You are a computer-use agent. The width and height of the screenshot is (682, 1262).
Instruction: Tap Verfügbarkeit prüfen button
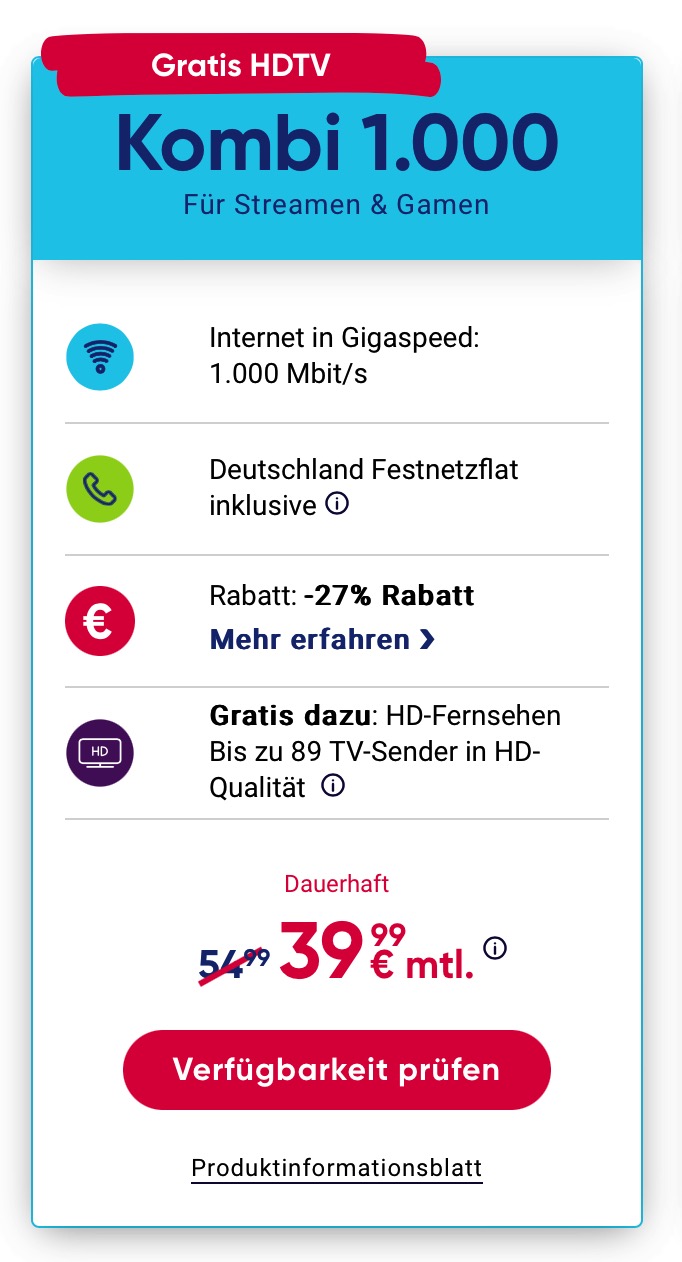[336, 1070]
